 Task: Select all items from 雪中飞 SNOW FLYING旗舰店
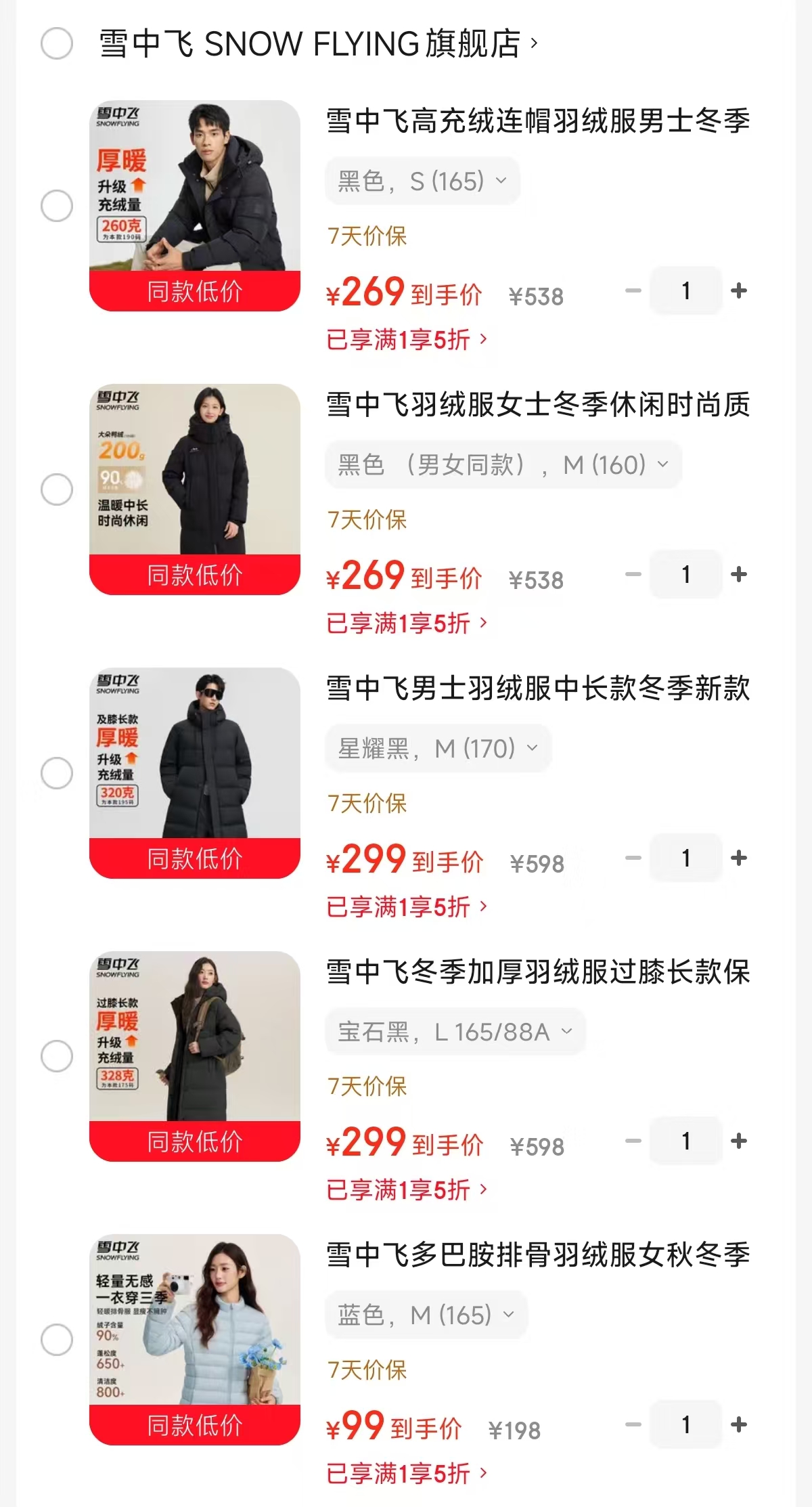(x=57, y=44)
